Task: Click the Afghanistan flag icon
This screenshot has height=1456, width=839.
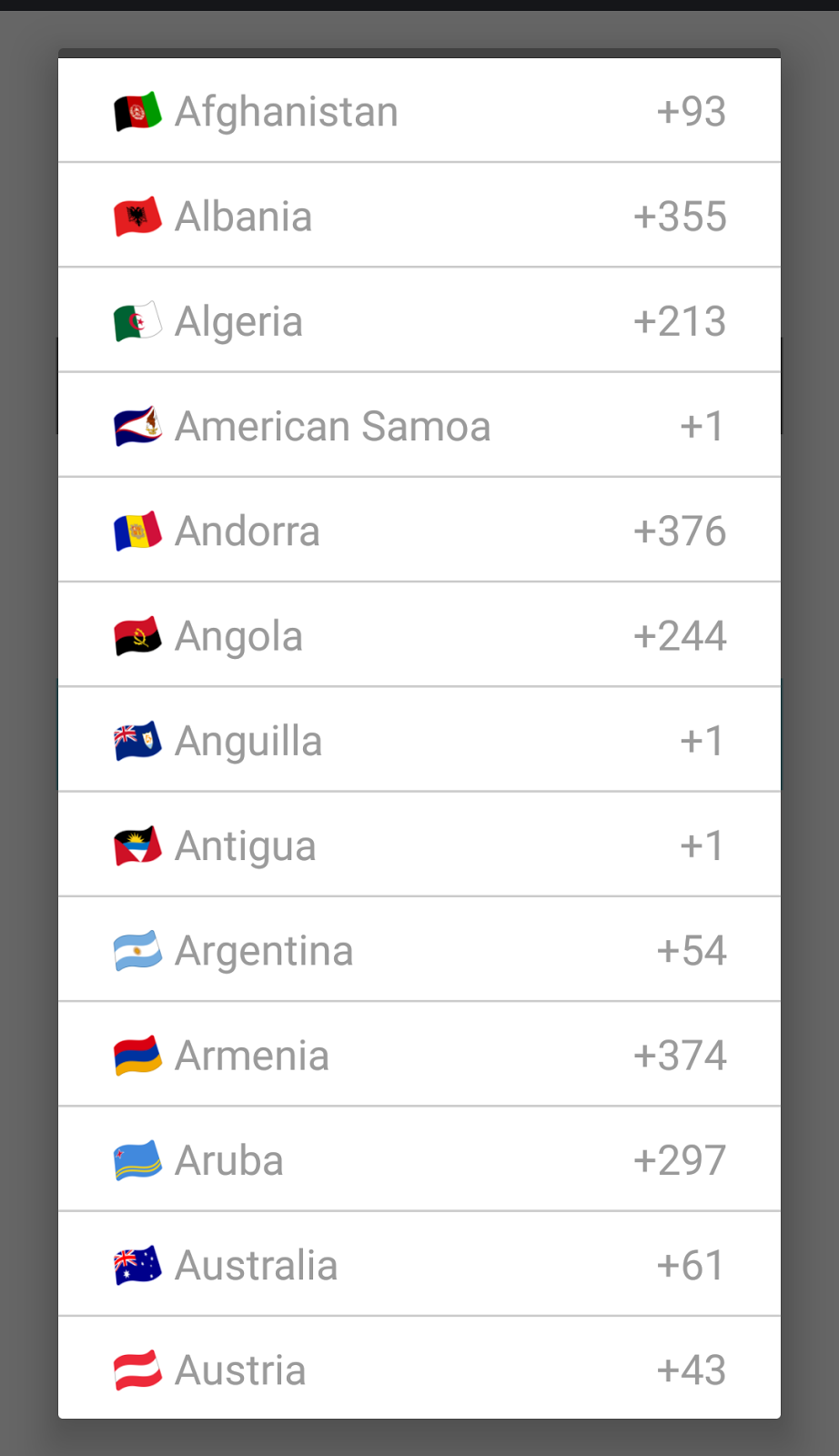Action: tap(137, 110)
